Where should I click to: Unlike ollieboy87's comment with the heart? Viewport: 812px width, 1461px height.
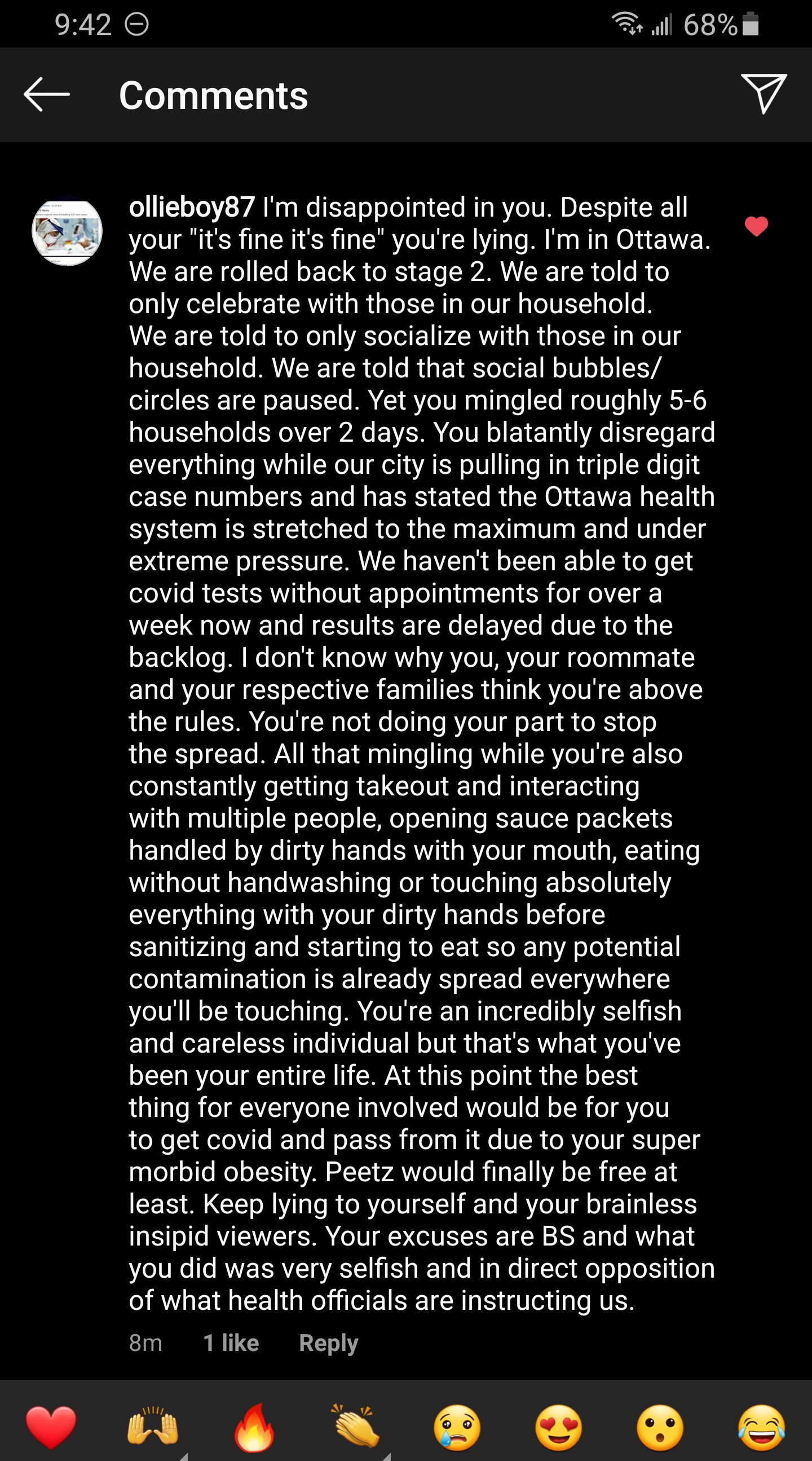(756, 227)
